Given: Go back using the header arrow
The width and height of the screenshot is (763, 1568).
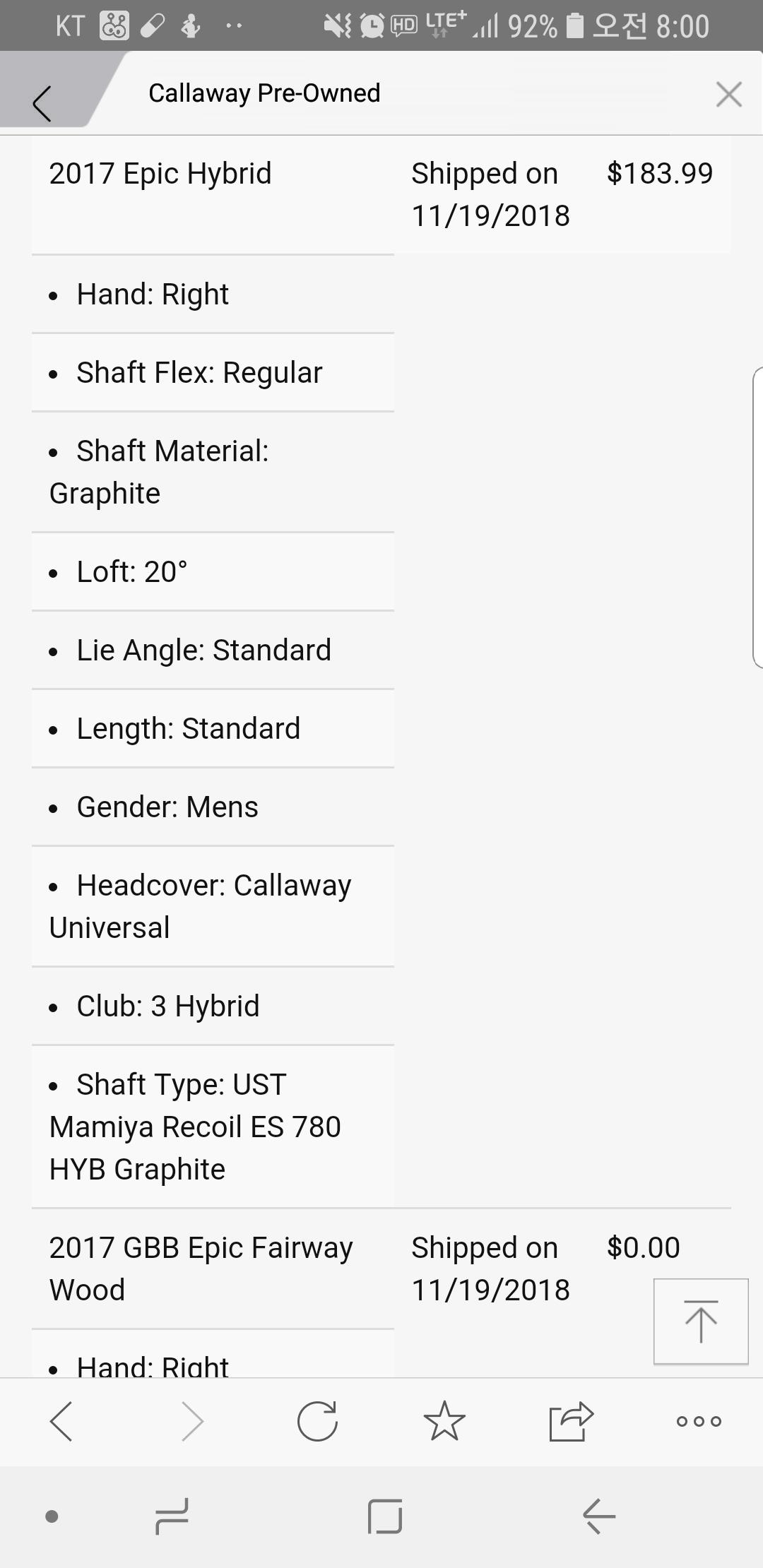Looking at the screenshot, I should (42, 103).
